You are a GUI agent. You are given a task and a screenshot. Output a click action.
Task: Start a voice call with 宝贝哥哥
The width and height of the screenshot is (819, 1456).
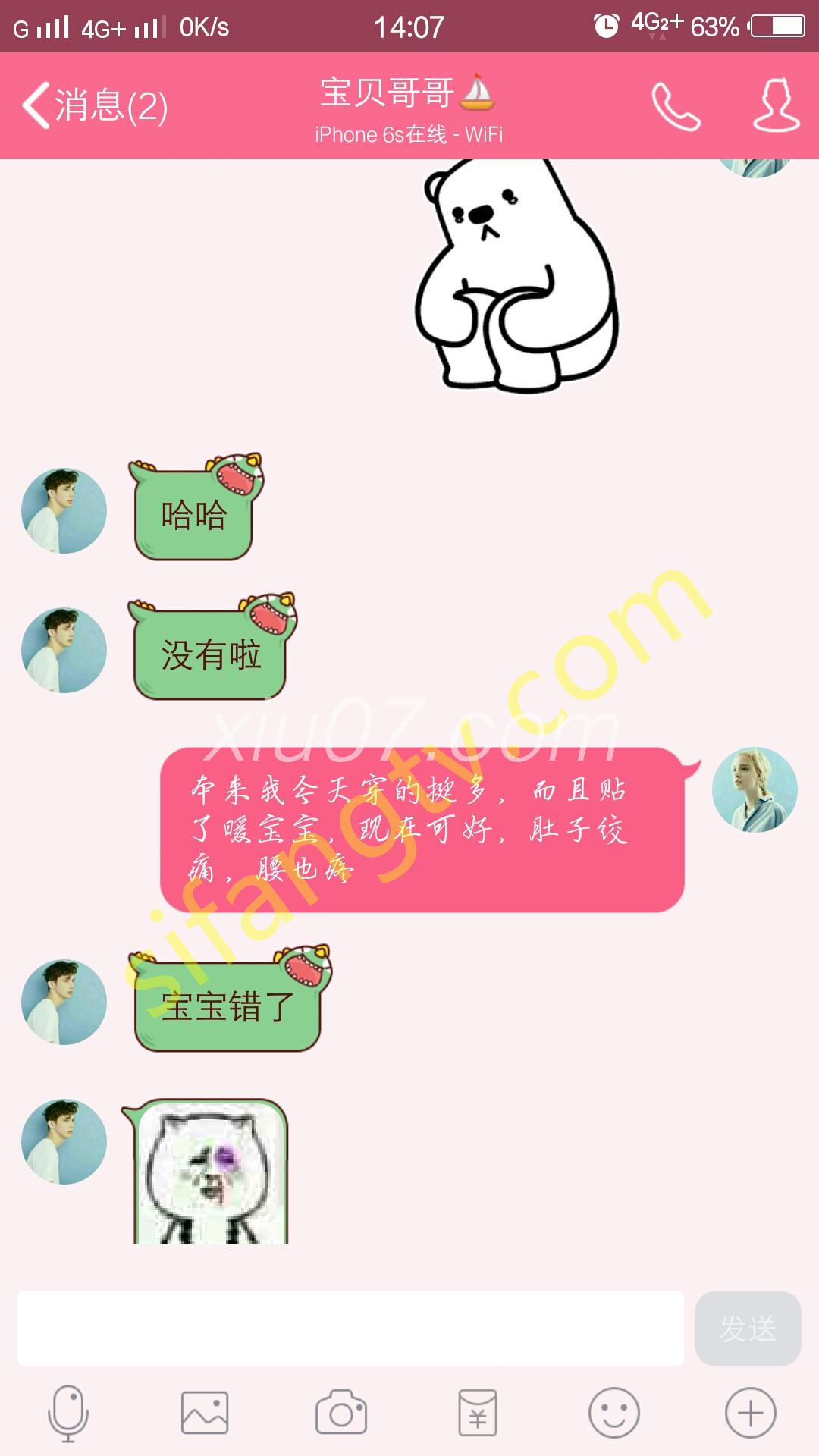pos(675,105)
